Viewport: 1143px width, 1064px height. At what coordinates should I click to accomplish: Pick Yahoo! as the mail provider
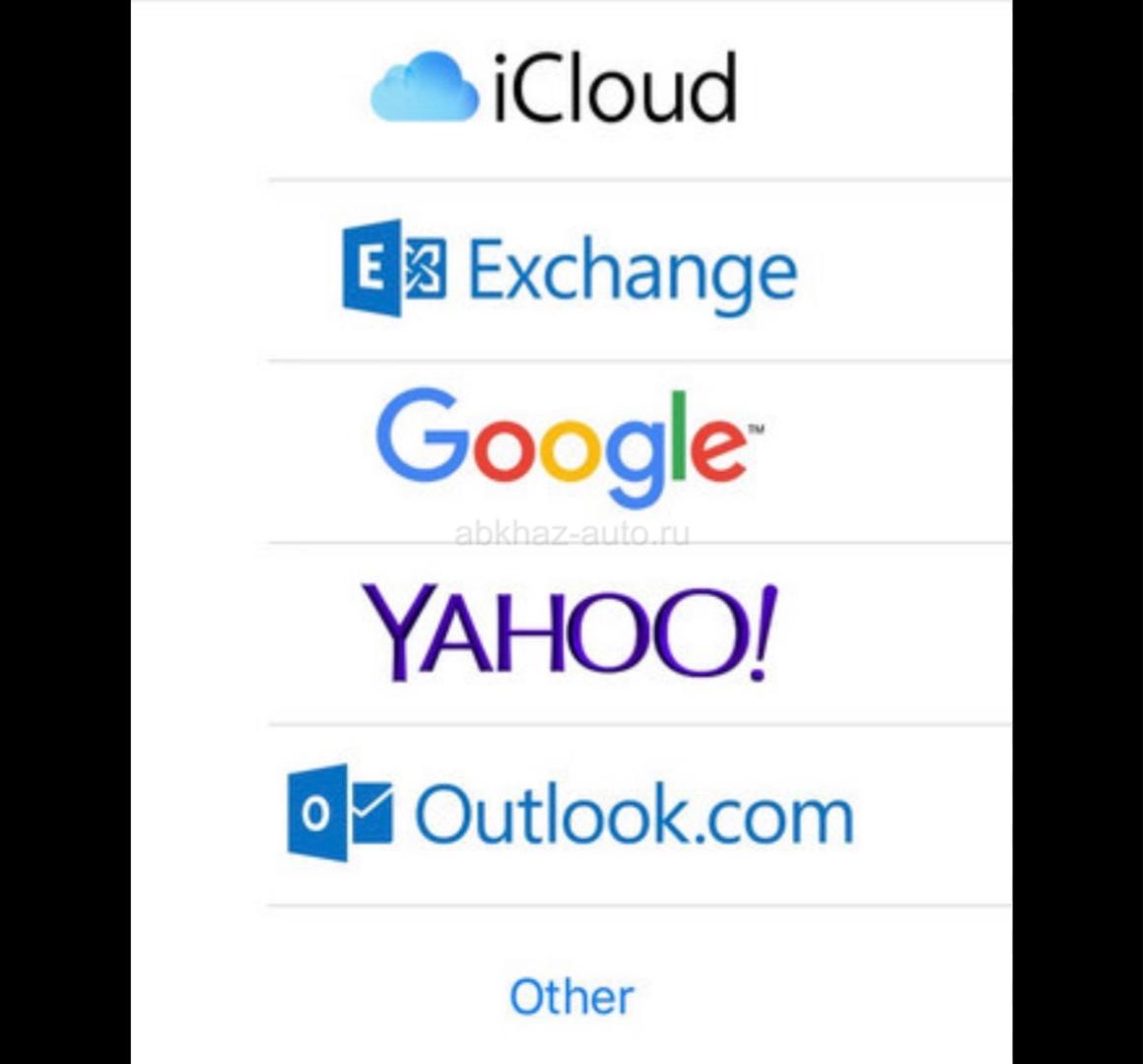coord(570,632)
